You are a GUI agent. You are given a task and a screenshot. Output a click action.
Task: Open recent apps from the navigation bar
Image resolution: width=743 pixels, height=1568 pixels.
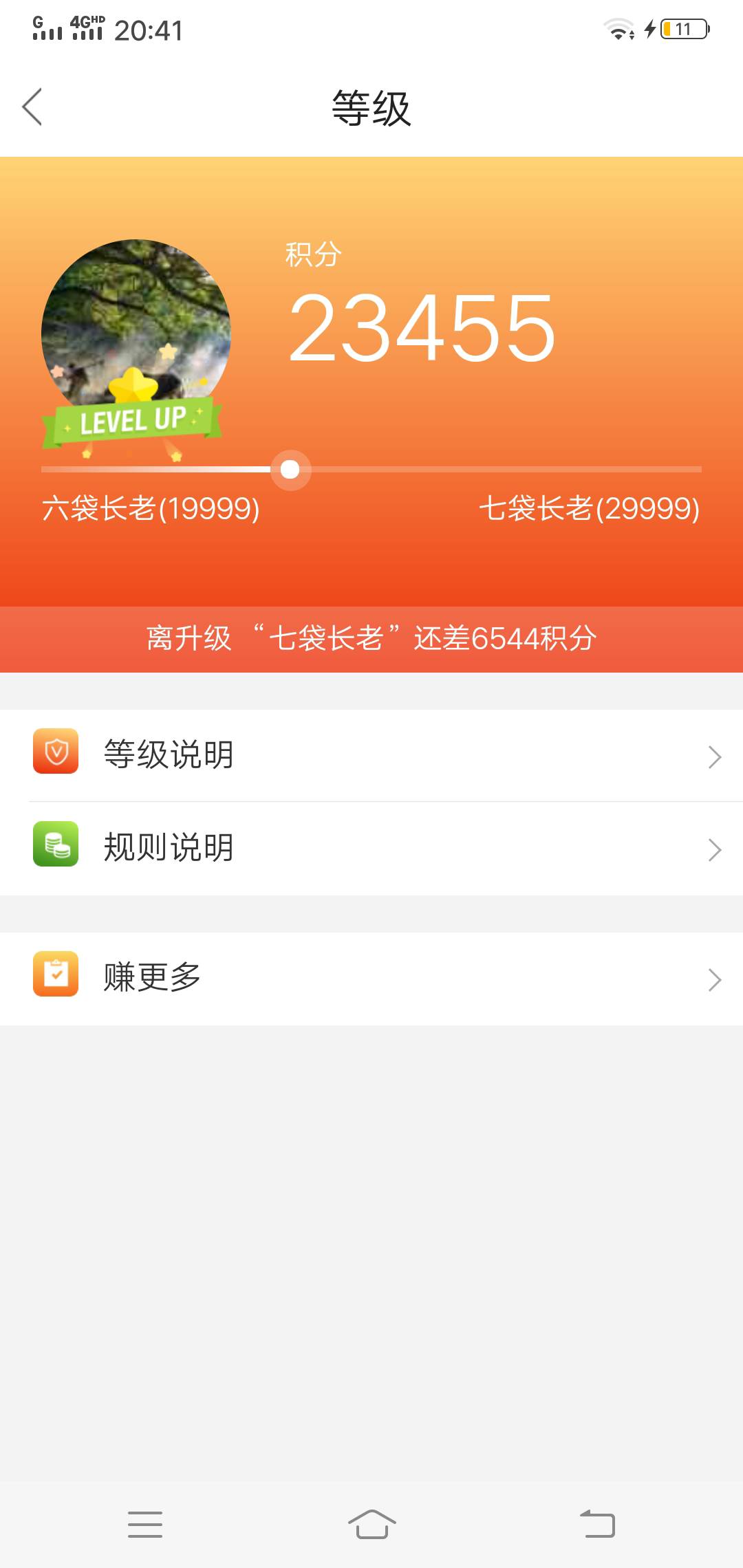(145, 1525)
